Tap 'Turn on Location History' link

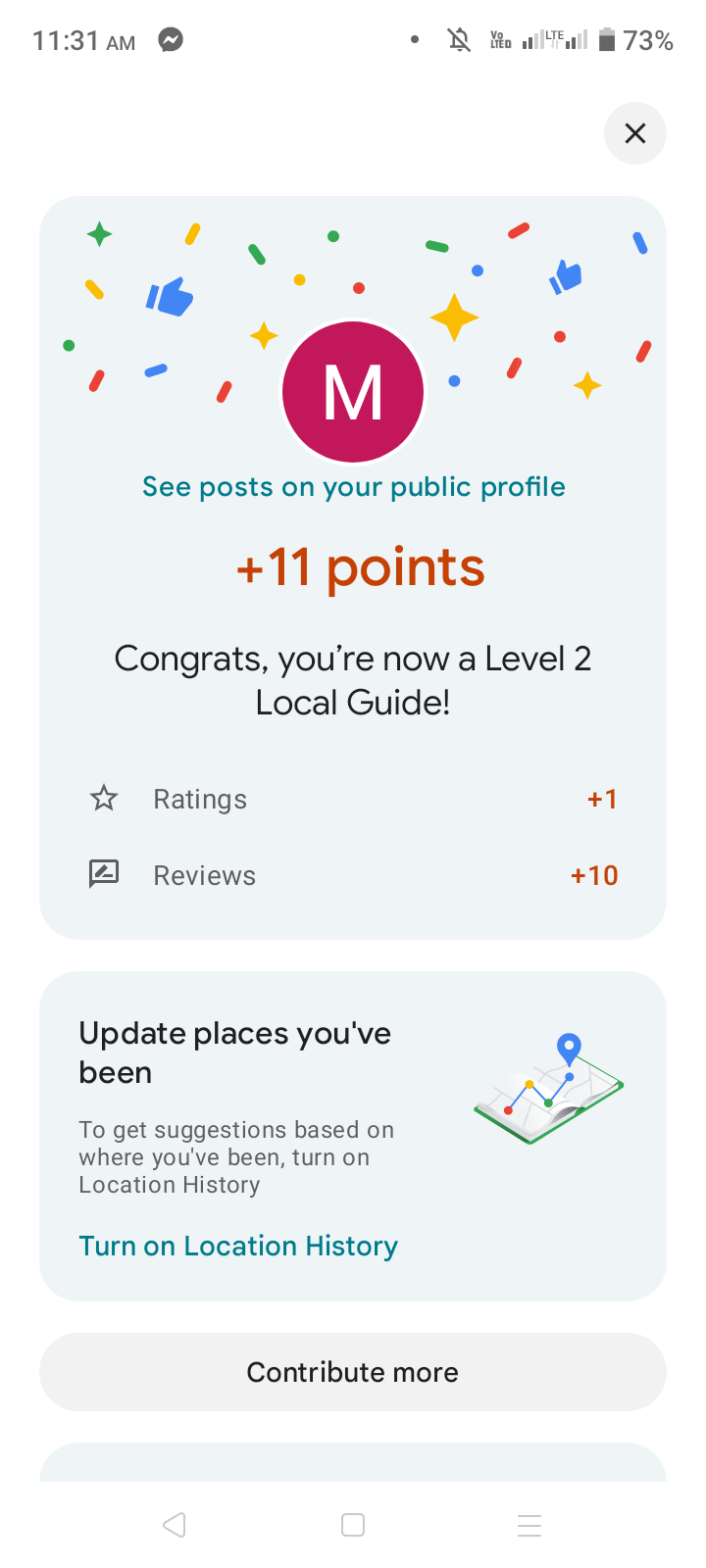point(238,1246)
